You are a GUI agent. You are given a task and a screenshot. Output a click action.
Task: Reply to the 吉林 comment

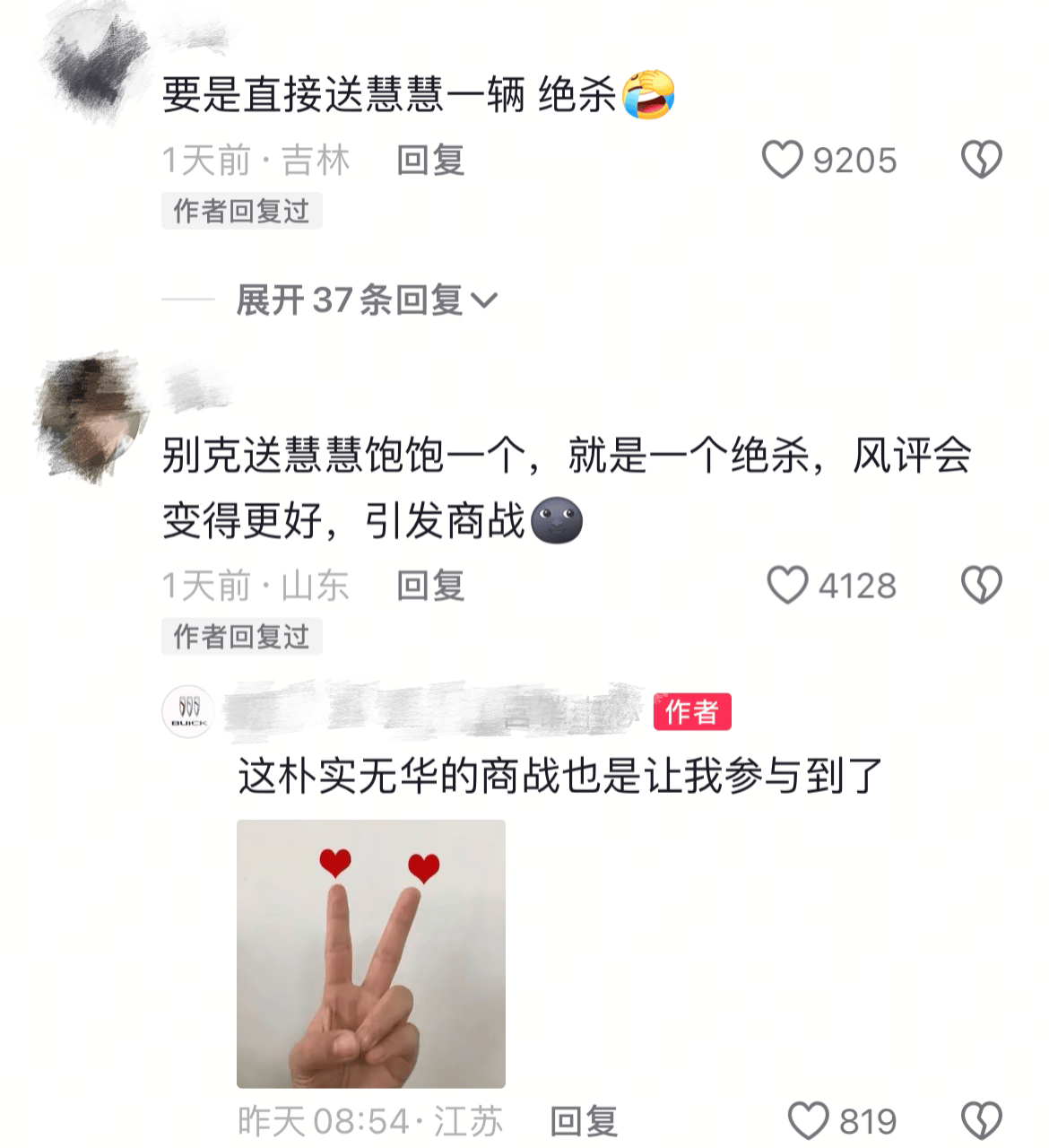(430, 161)
